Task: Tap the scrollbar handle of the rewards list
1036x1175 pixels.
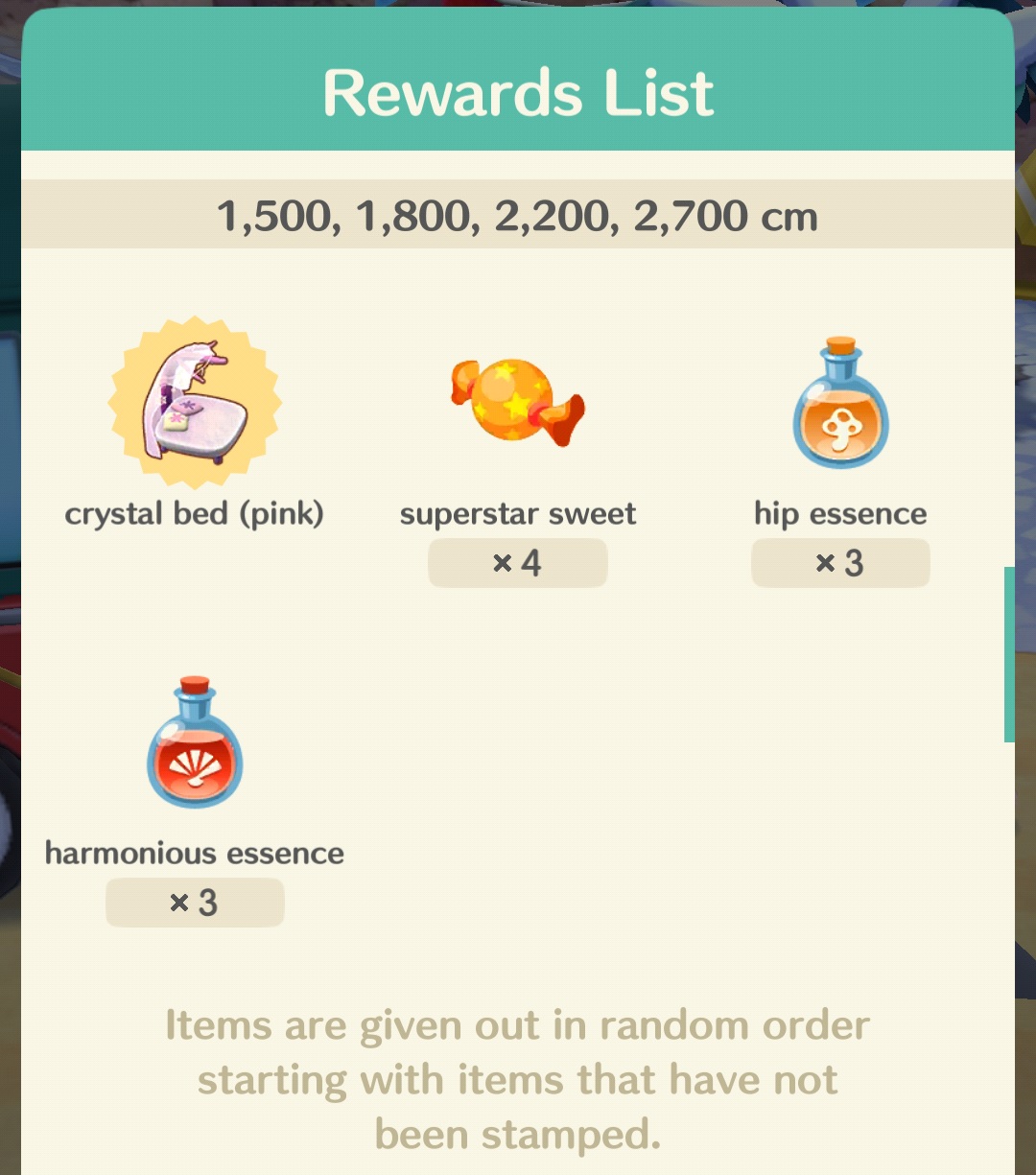Action: point(1009,654)
